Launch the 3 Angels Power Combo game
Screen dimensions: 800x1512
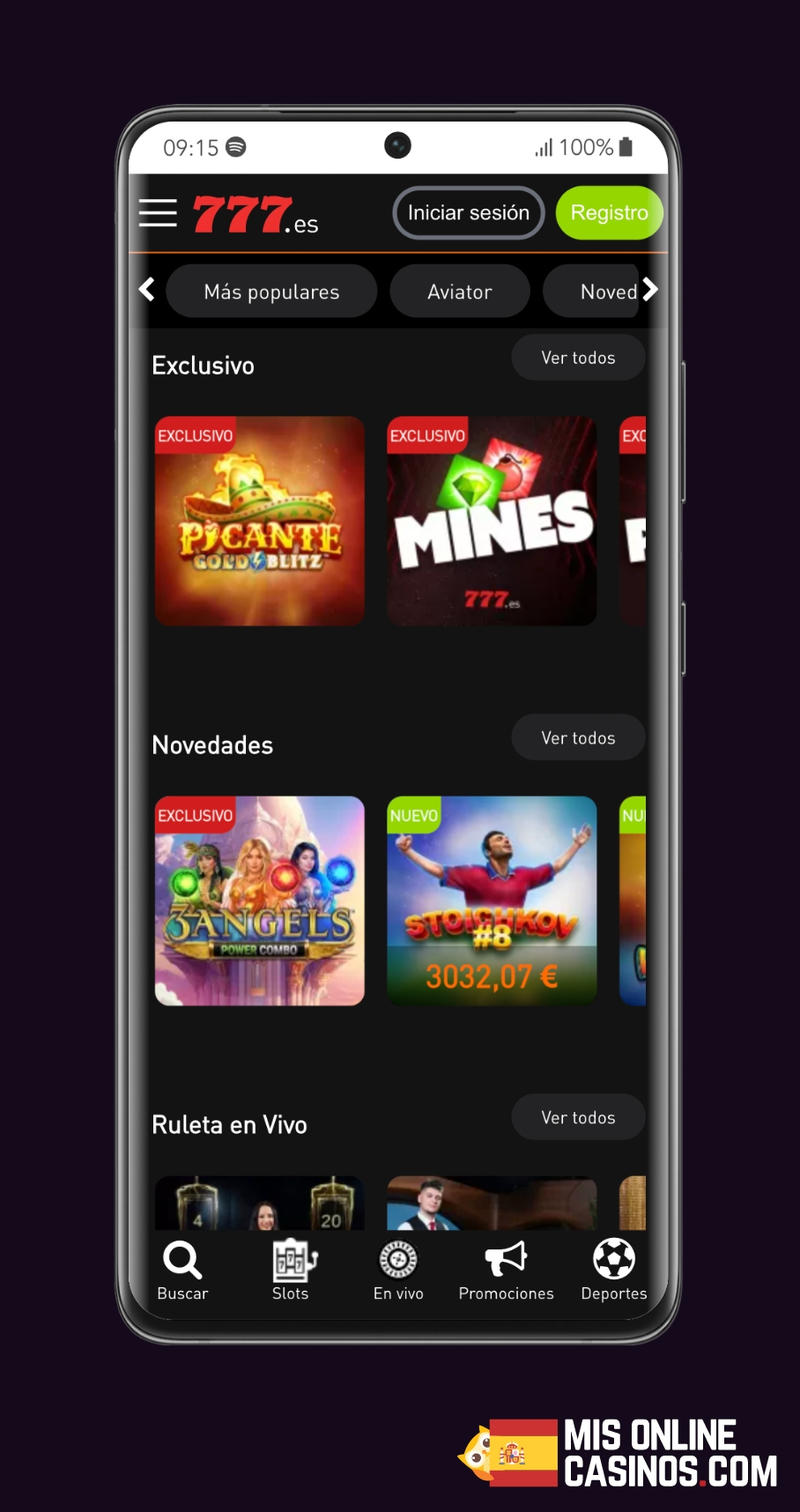point(259,901)
